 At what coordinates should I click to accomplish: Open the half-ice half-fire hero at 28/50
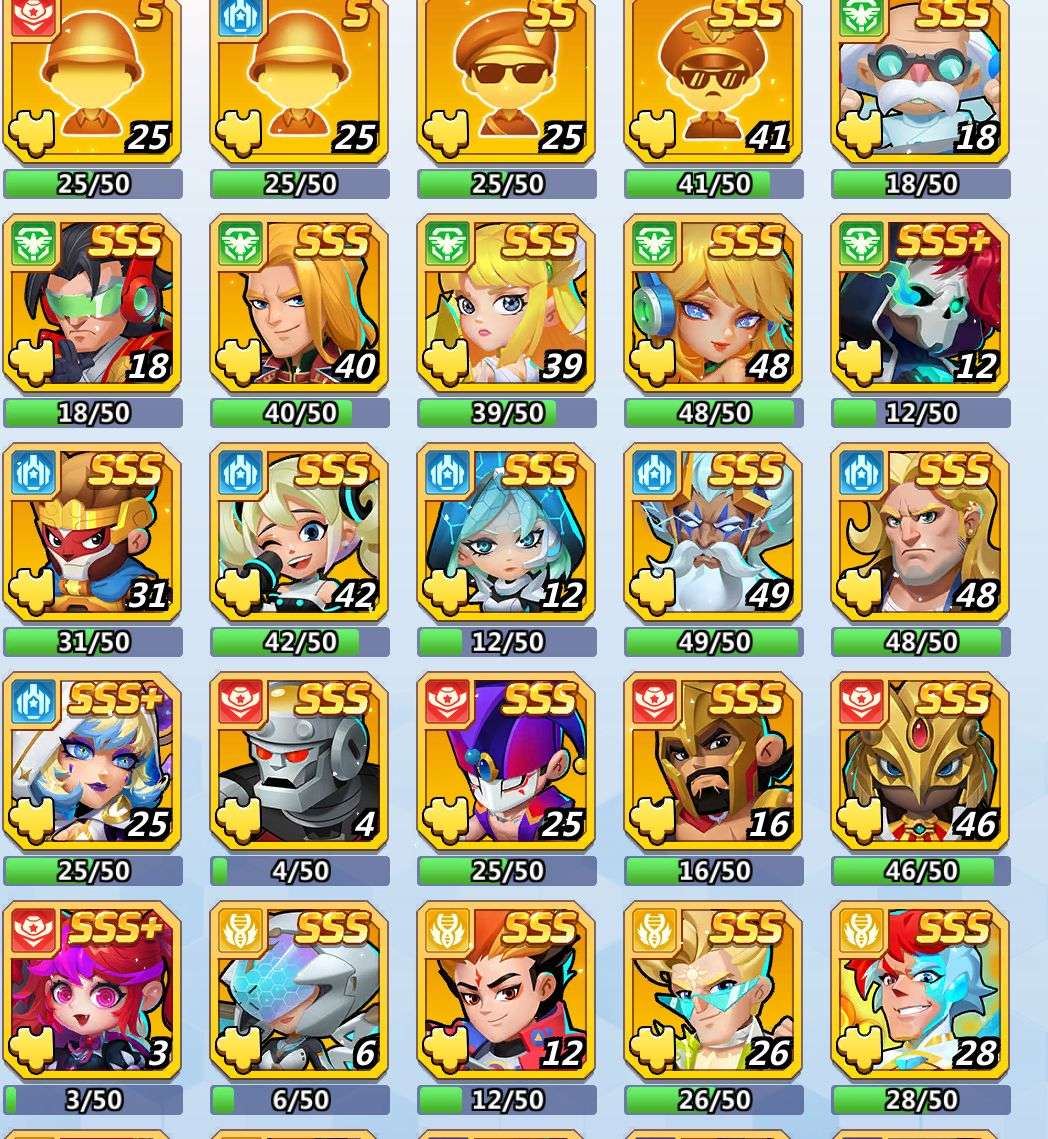pos(920,991)
